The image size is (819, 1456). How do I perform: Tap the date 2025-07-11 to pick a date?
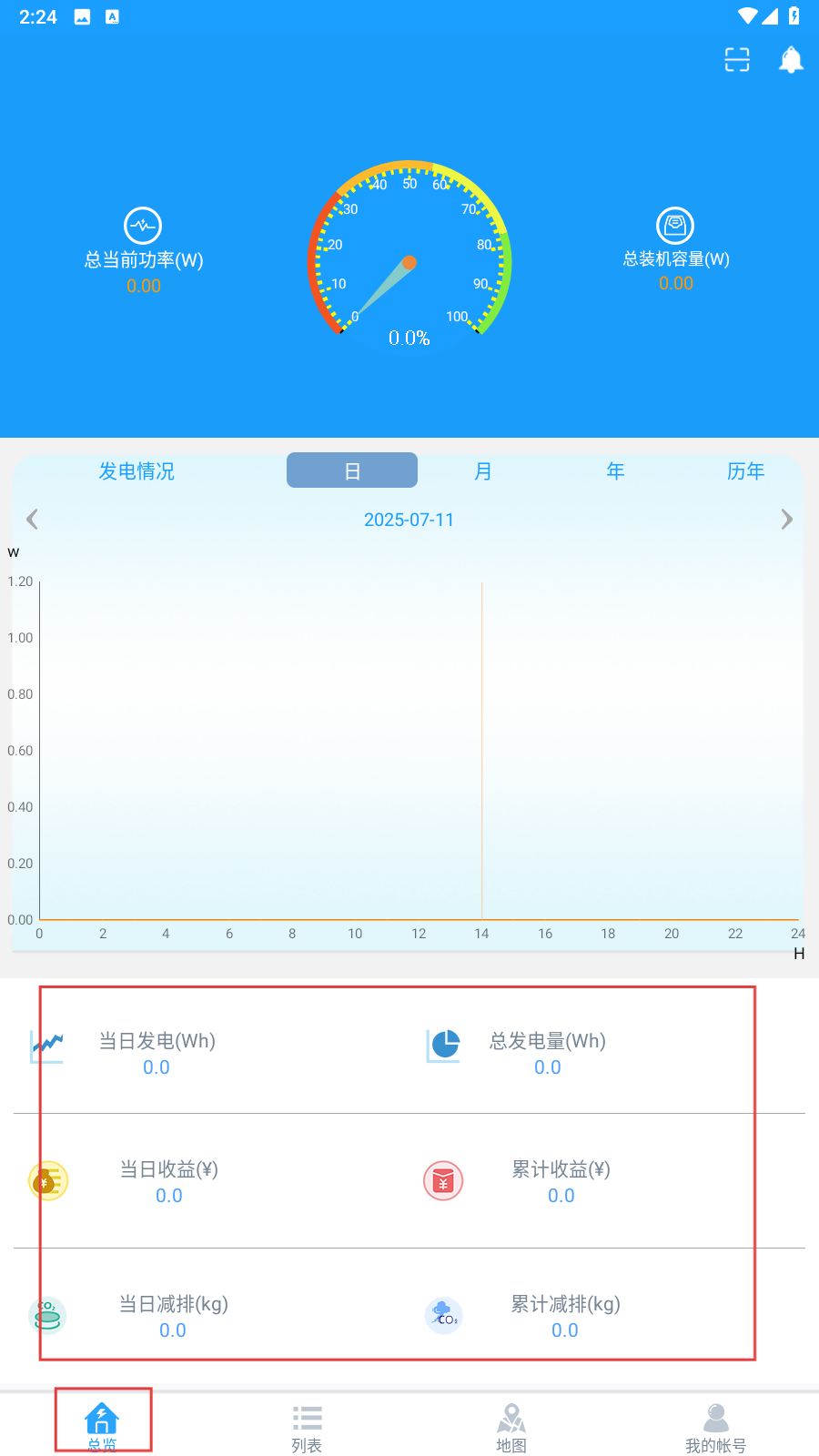[x=409, y=520]
